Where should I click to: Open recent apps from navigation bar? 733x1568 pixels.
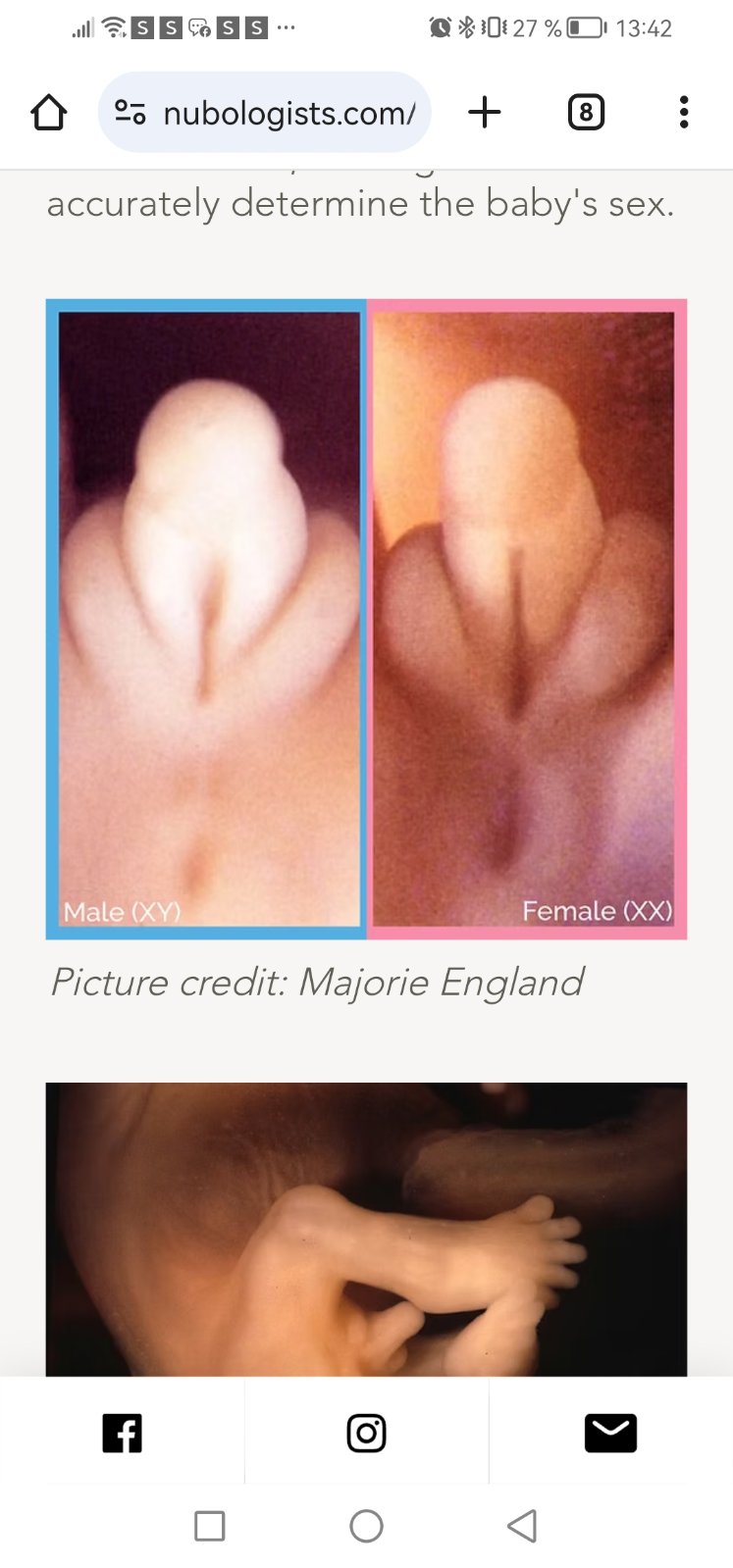[x=209, y=1526]
